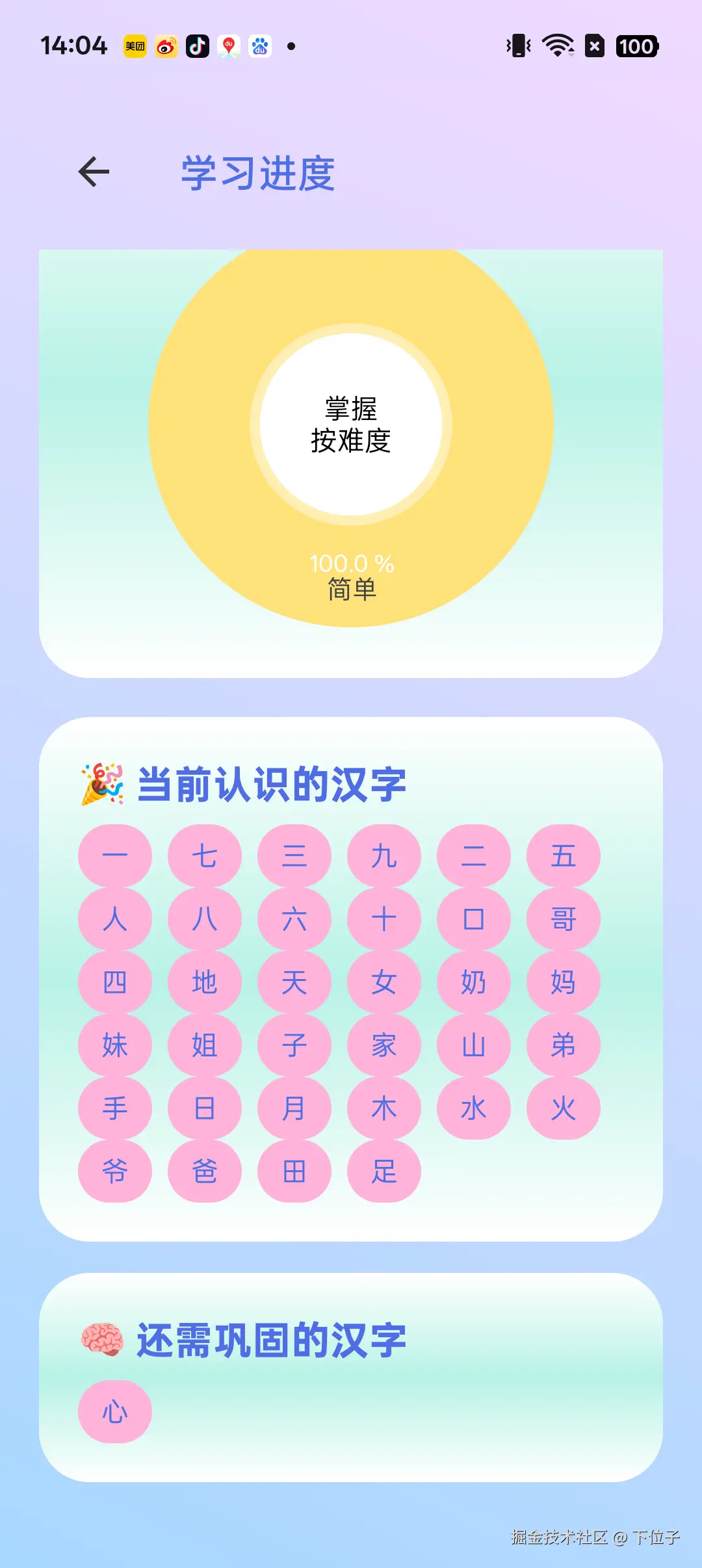Tap the 爷 character chip

click(115, 1171)
